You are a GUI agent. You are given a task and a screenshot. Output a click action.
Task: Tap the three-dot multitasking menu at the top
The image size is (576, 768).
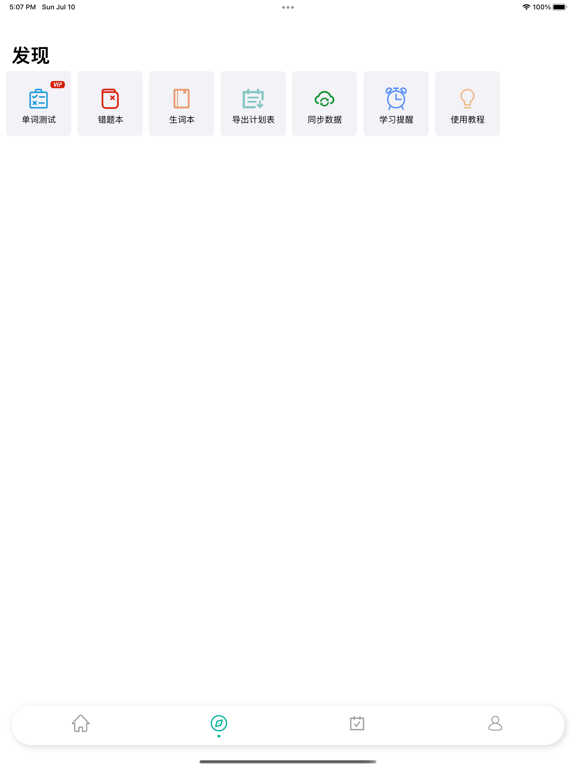click(x=288, y=7)
